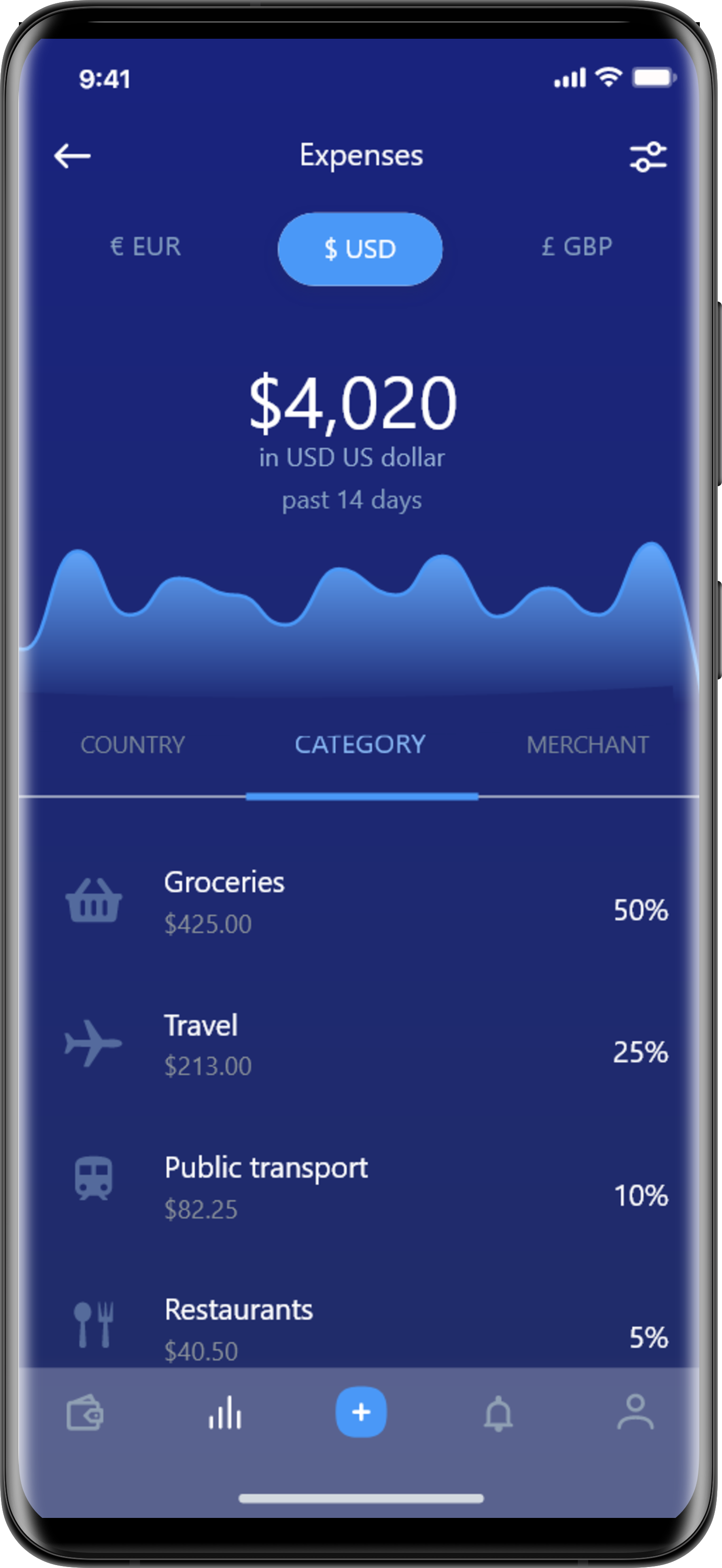Image resolution: width=722 pixels, height=1568 pixels.
Task: Select the USD currency chip
Action: tap(360, 249)
